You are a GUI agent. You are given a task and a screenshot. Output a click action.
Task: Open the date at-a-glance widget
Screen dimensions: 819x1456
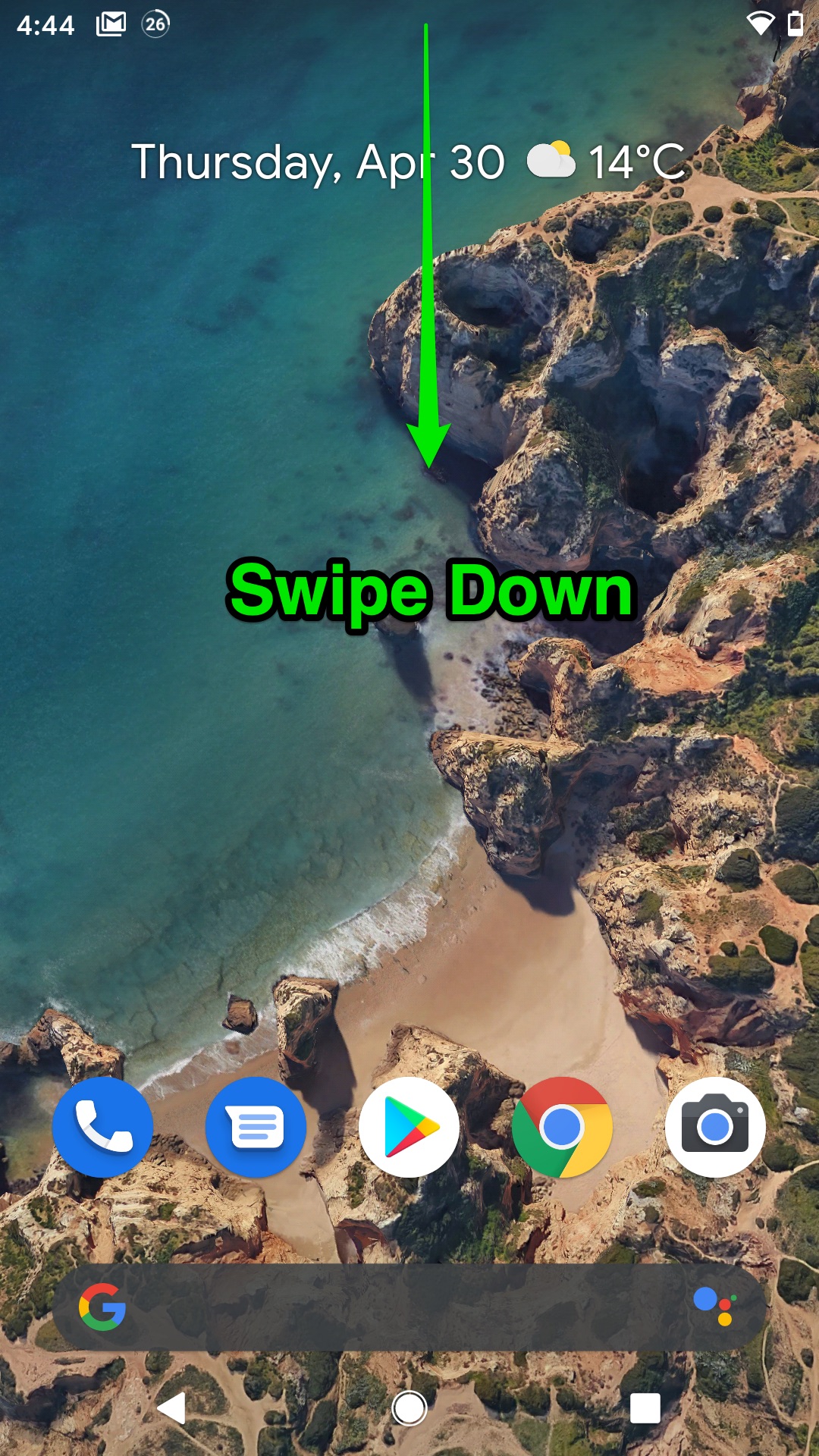[318, 162]
